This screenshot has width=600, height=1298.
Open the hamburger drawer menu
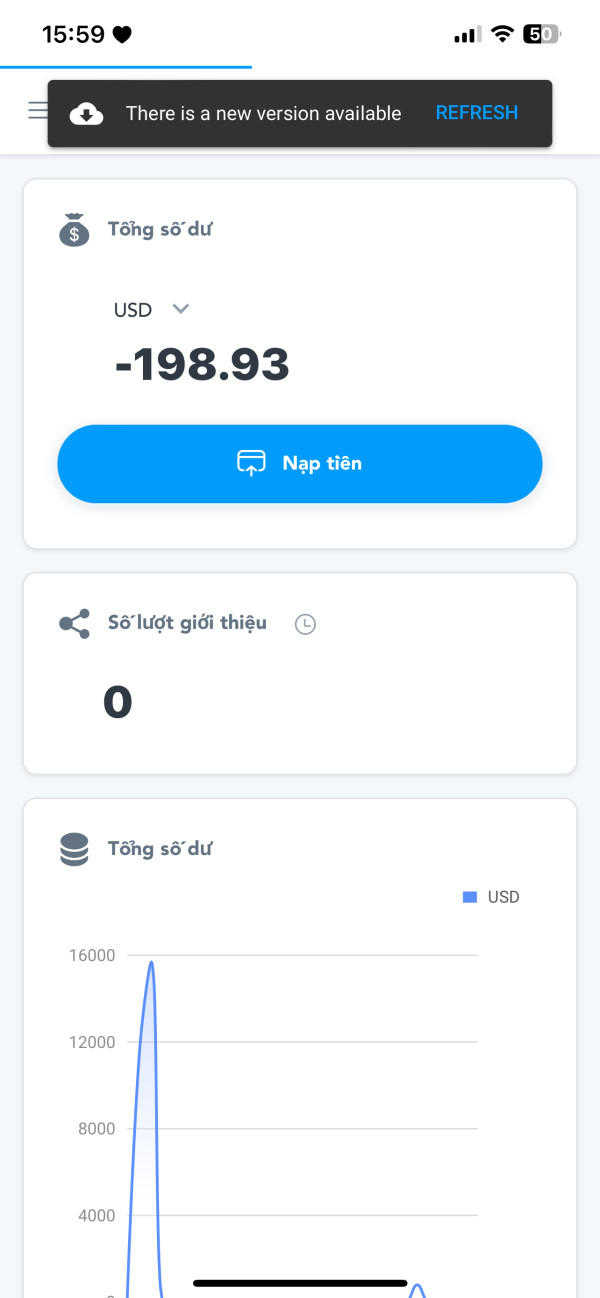coord(38,110)
